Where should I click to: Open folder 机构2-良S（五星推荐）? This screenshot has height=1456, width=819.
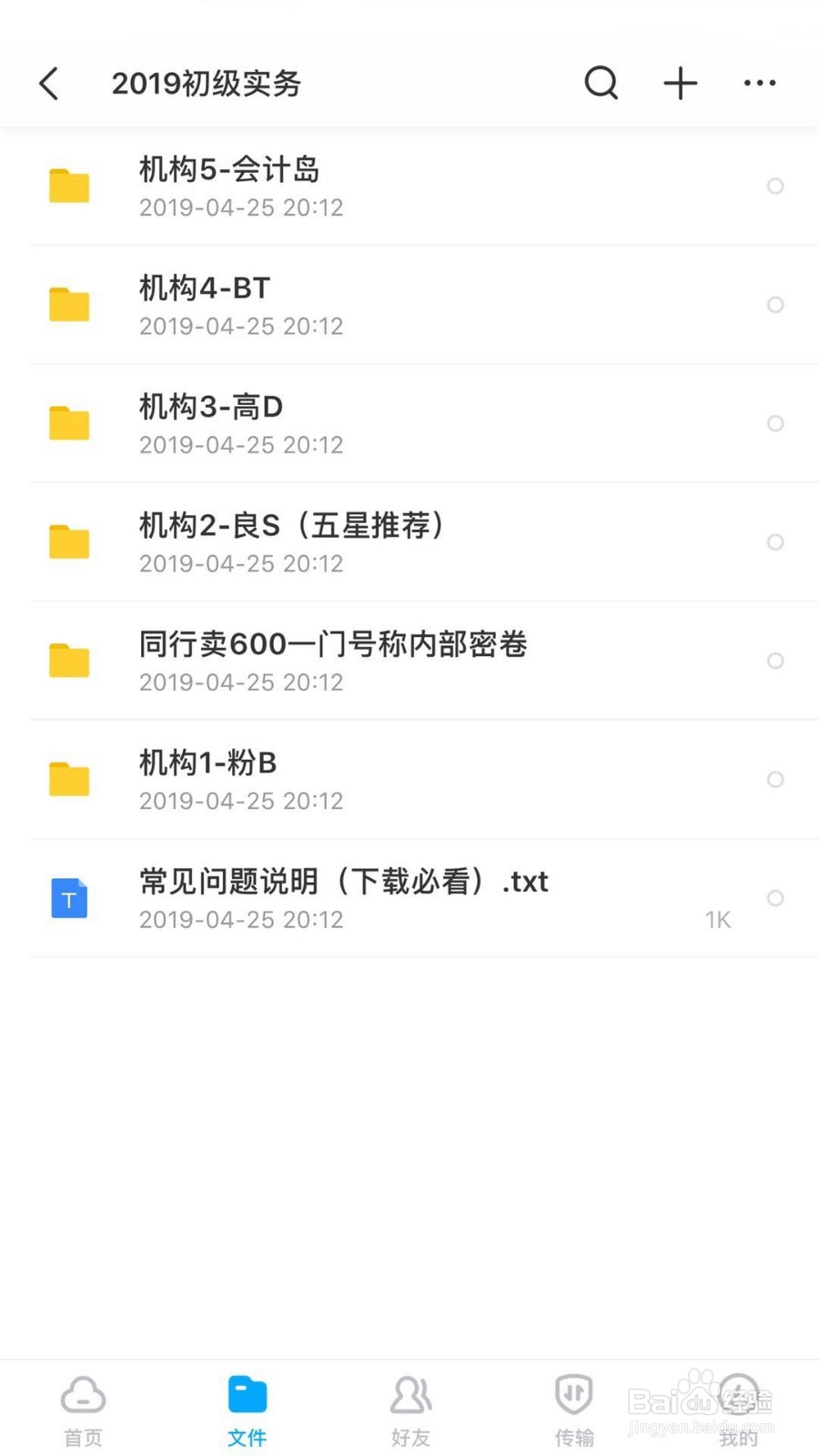(x=291, y=541)
